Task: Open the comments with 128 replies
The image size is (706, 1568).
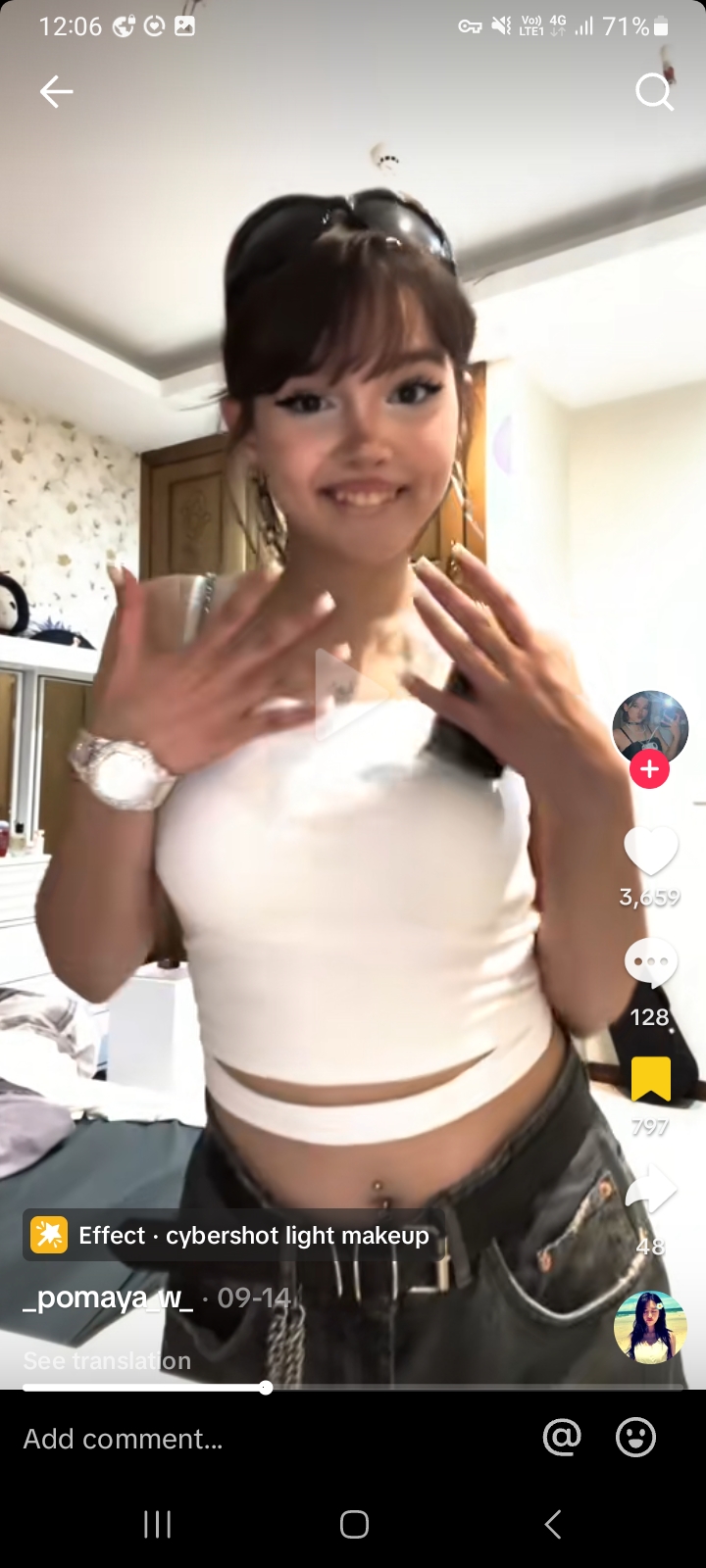Action: click(x=651, y=963)
